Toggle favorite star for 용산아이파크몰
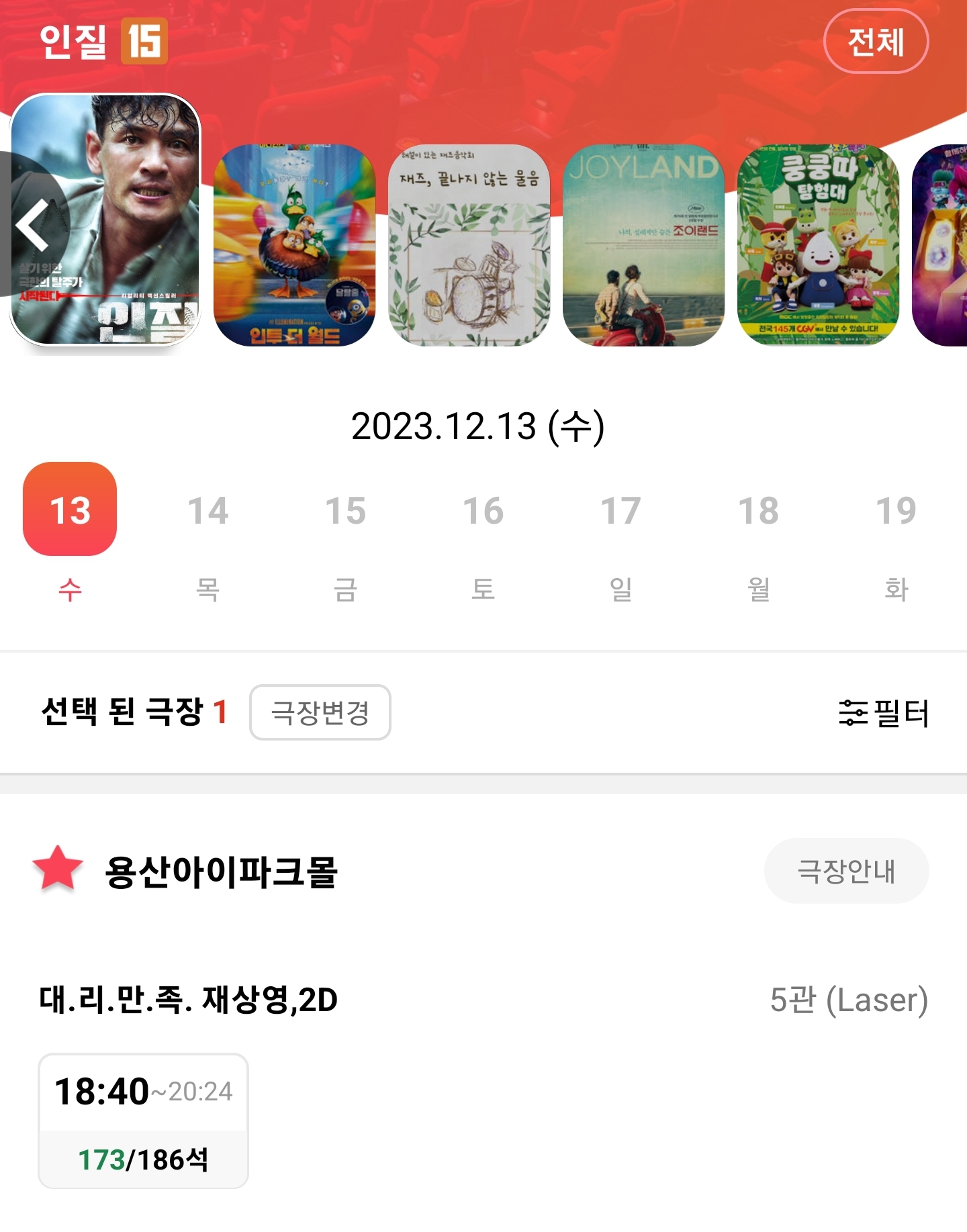The width and height of the screenshot is (967, 1232). (x=58, y=869)
